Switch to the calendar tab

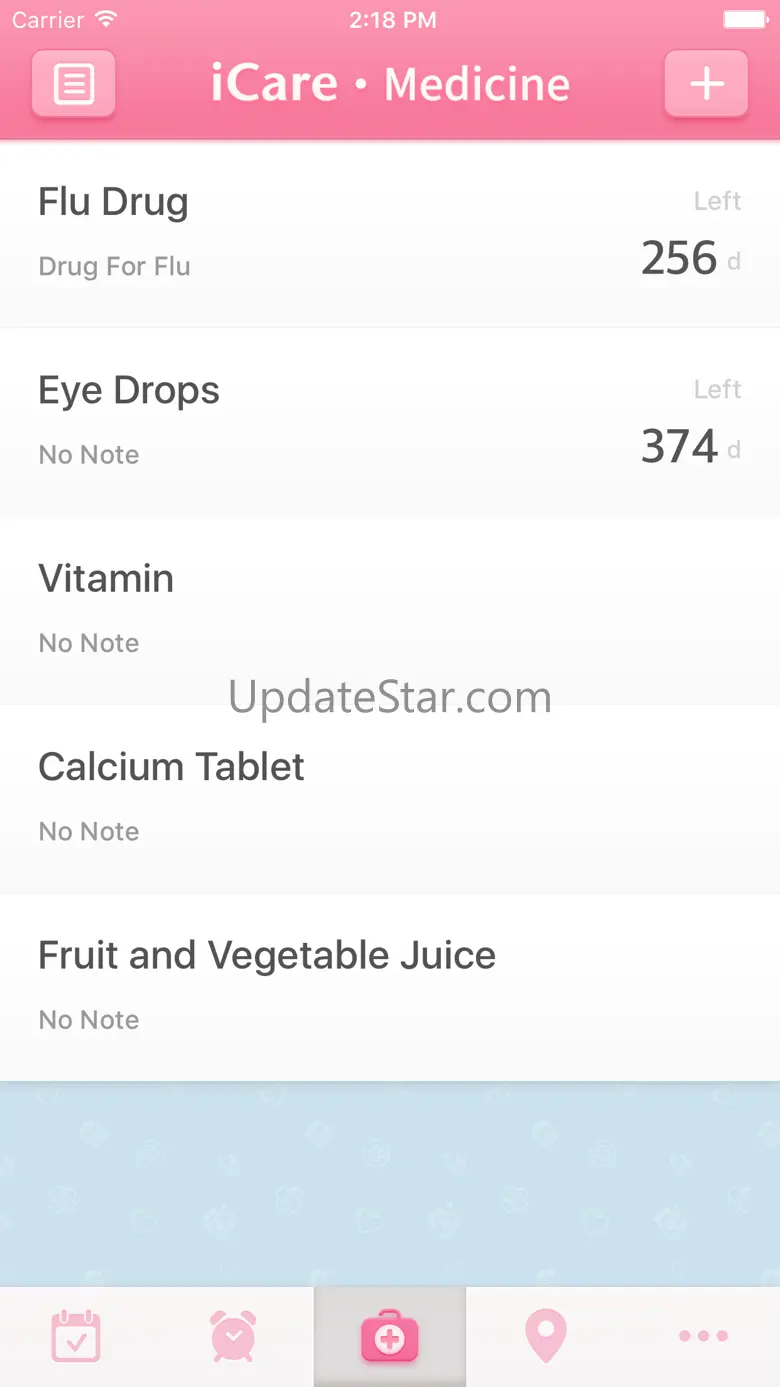point(76,1336)
